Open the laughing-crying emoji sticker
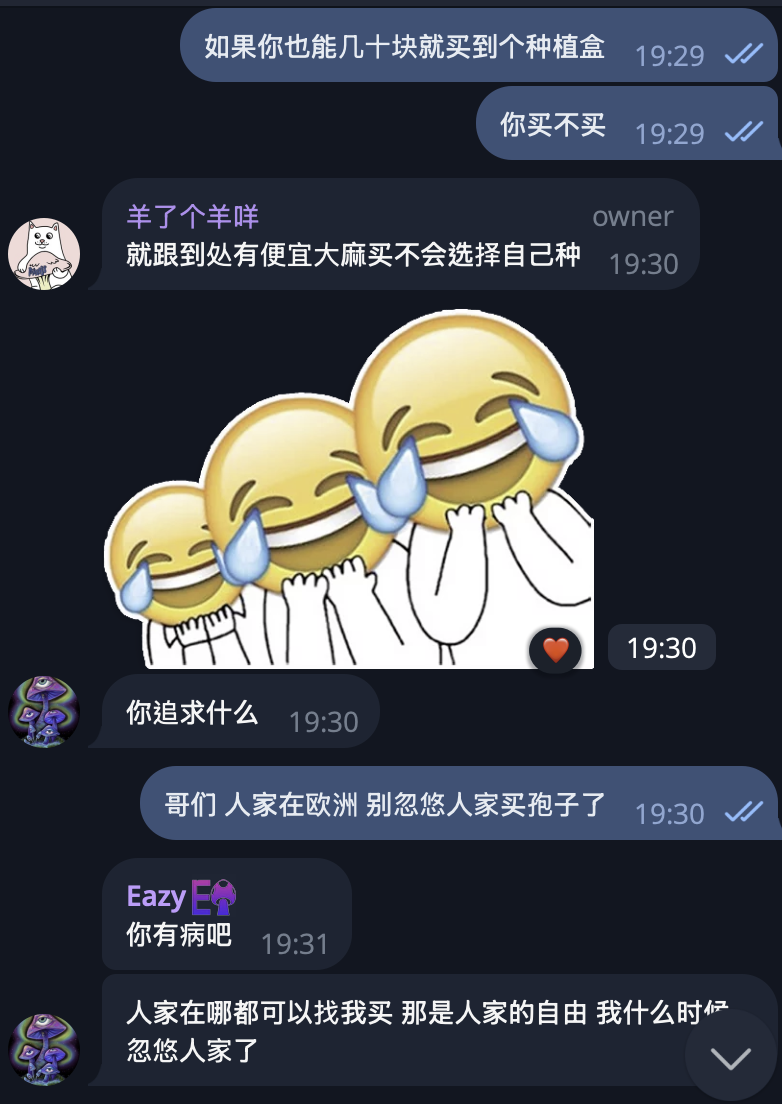 coord(350,490)
